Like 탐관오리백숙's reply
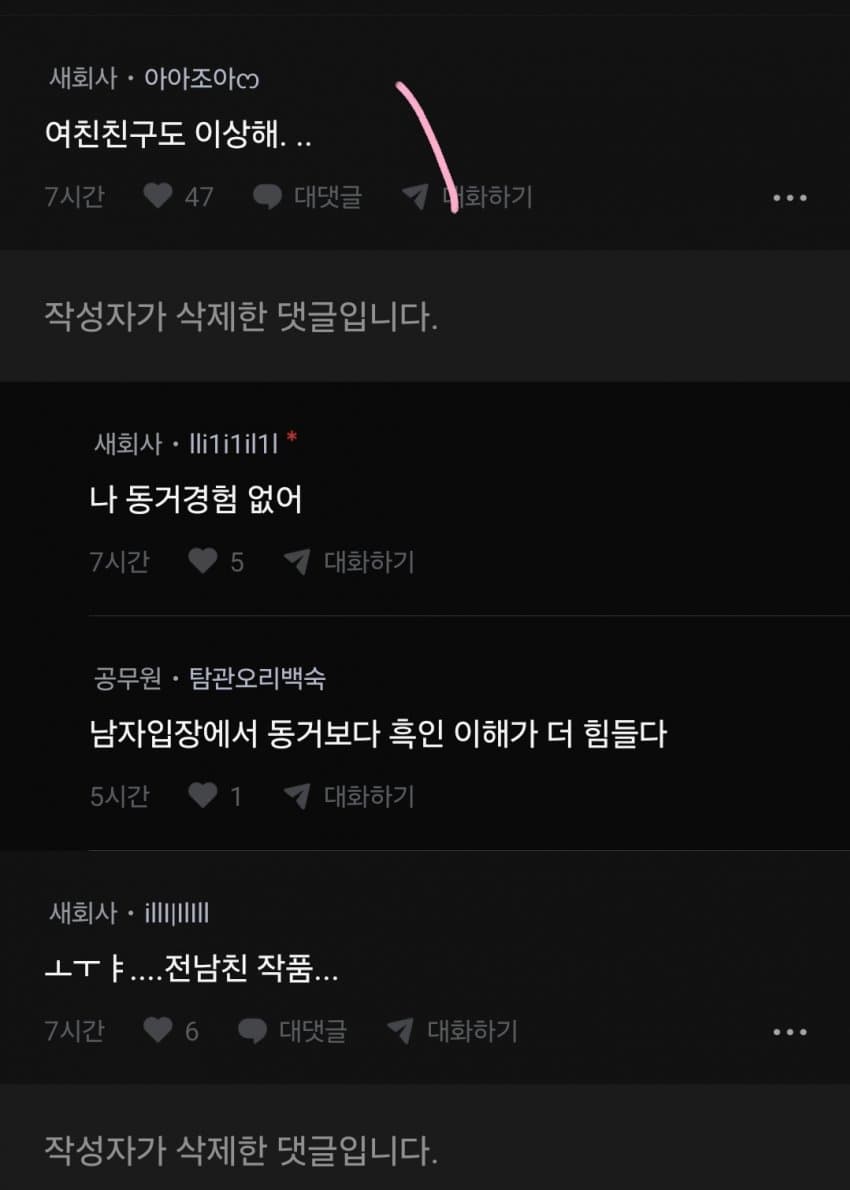Screen dimensions: 850x1190 click(x=203, y=797)
